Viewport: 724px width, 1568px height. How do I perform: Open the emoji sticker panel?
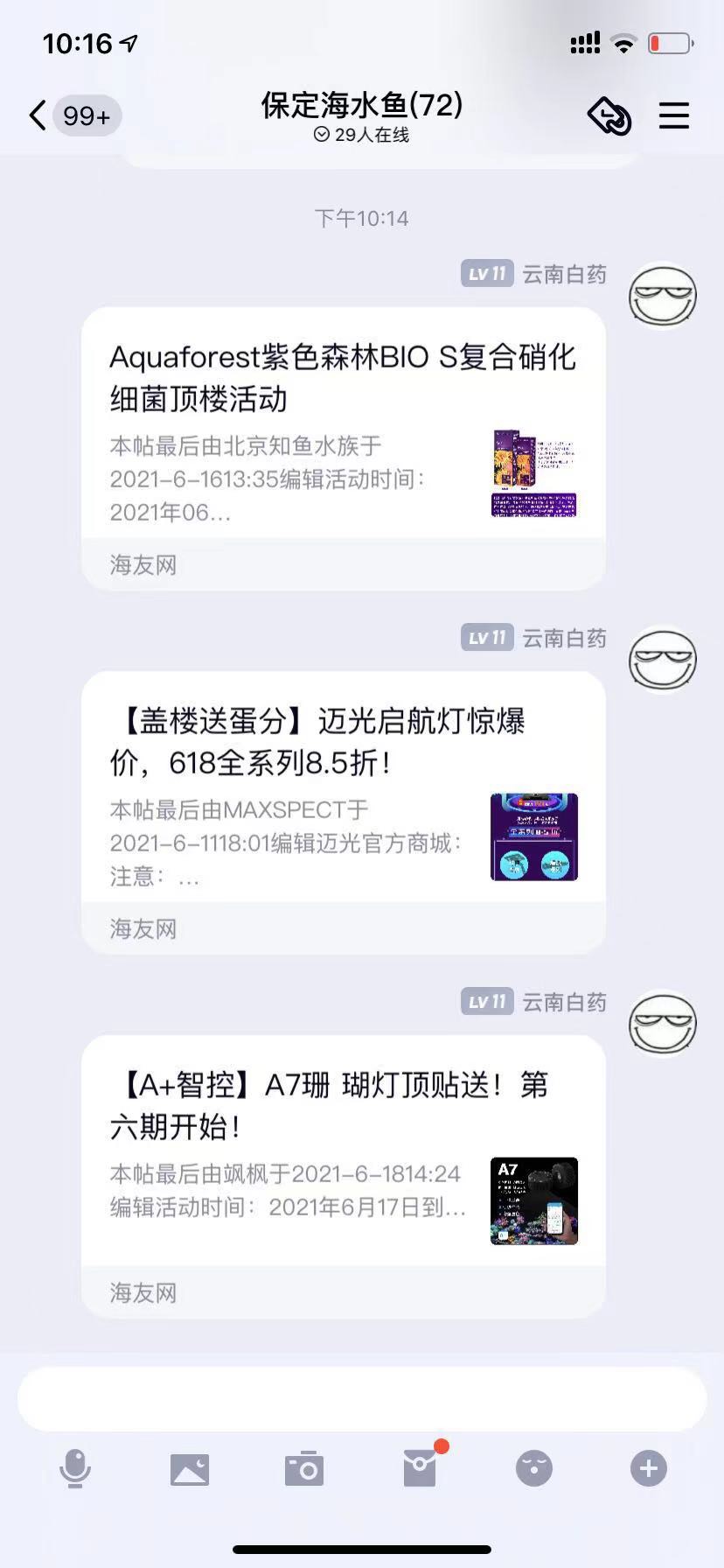[534, 1468]
